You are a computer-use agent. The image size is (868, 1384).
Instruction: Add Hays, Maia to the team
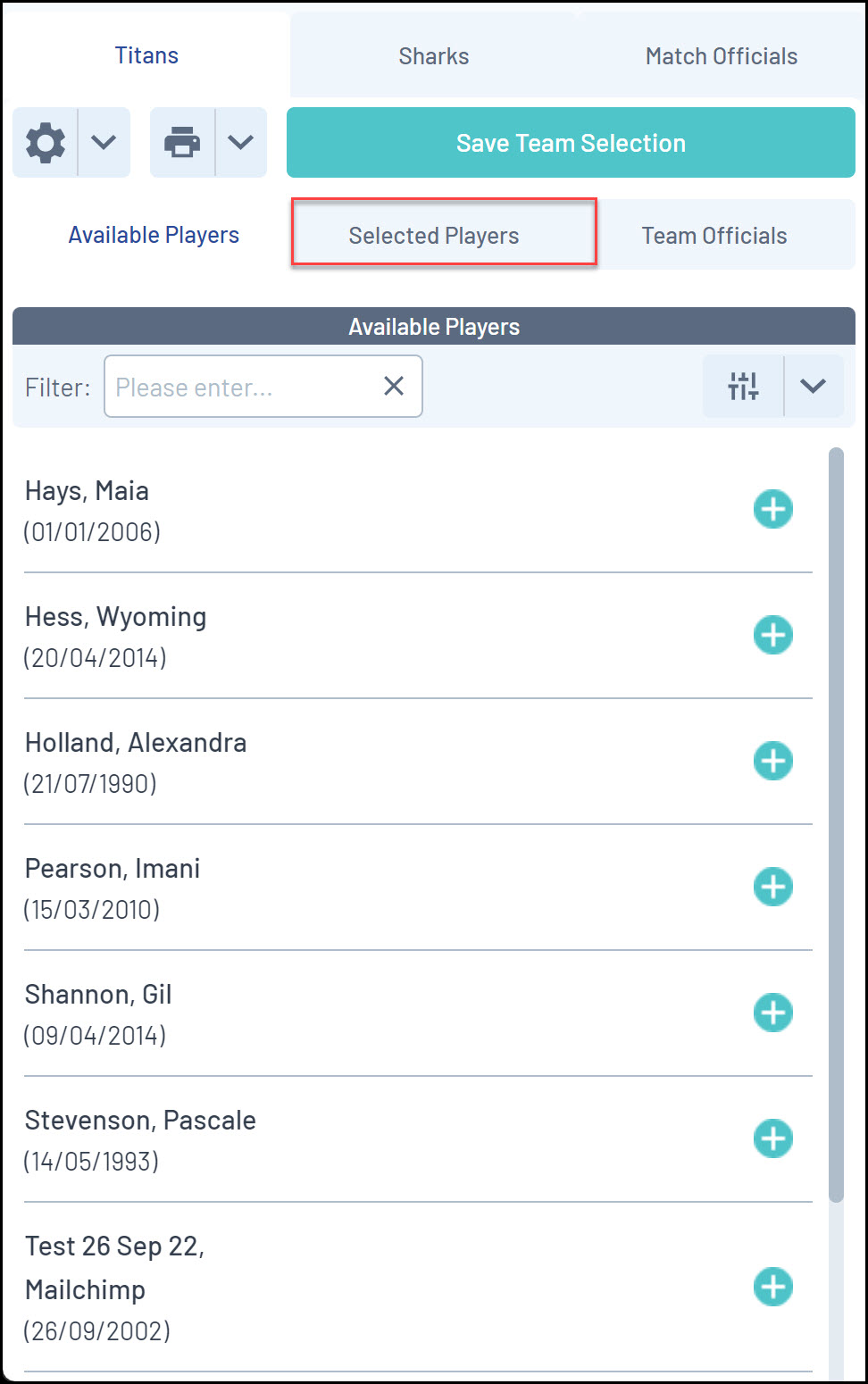tap(772, 509)
